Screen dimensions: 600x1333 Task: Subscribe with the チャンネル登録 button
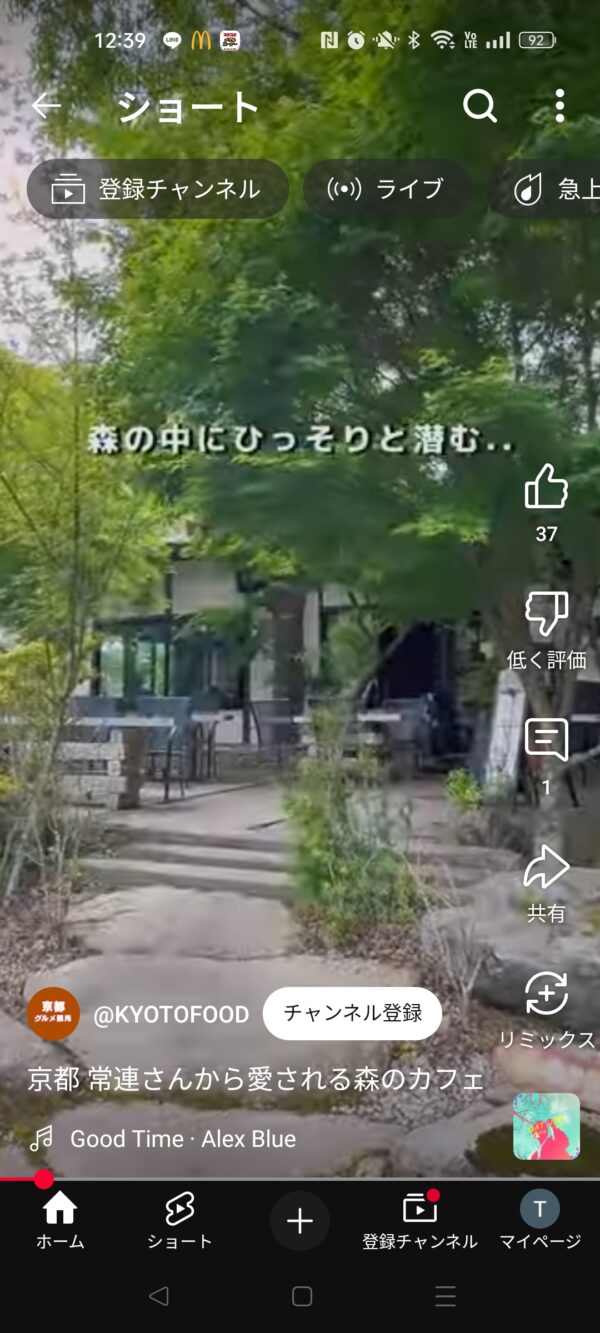(x=352, y=1013)
